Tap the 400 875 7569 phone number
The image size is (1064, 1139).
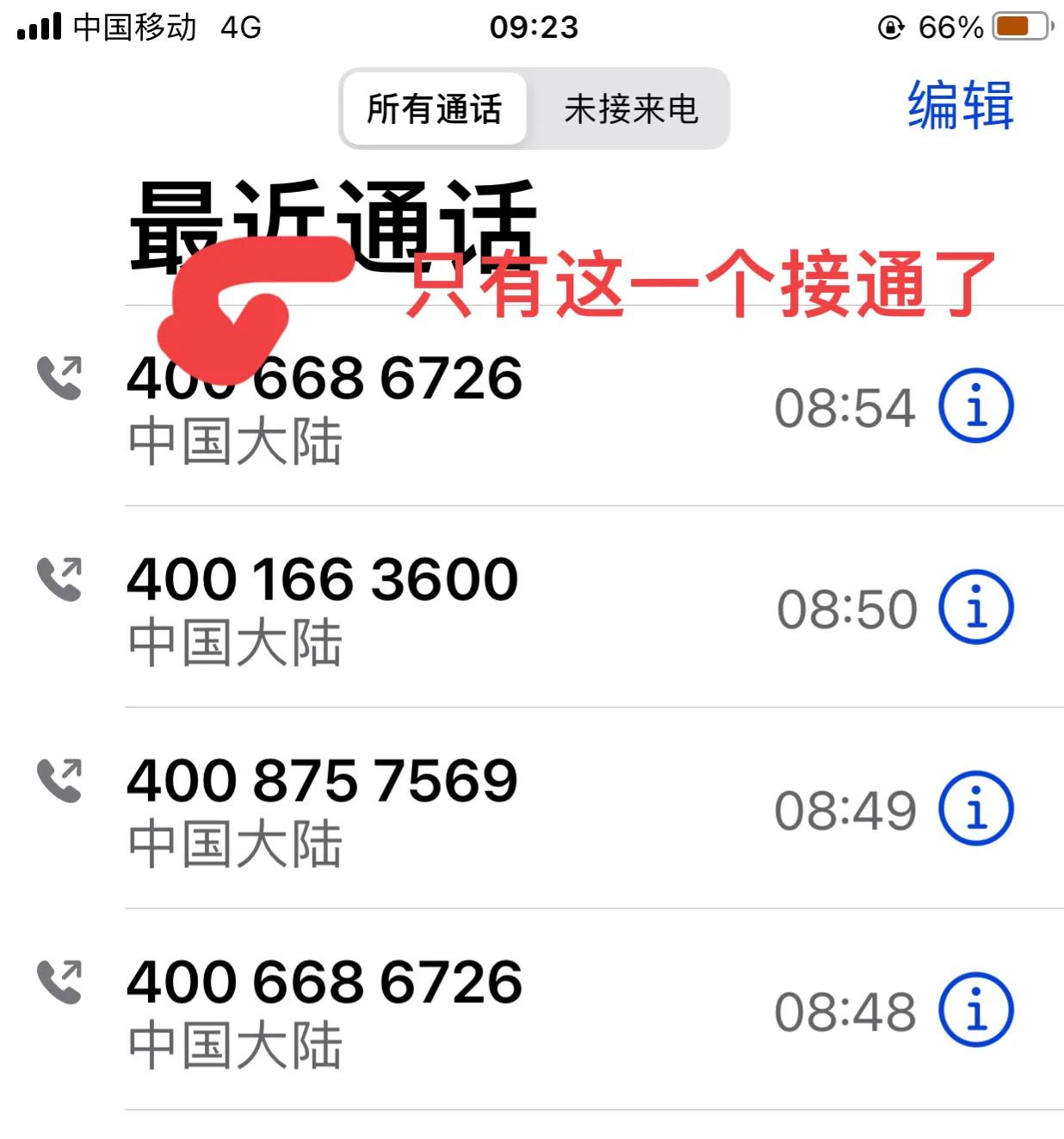320,779
